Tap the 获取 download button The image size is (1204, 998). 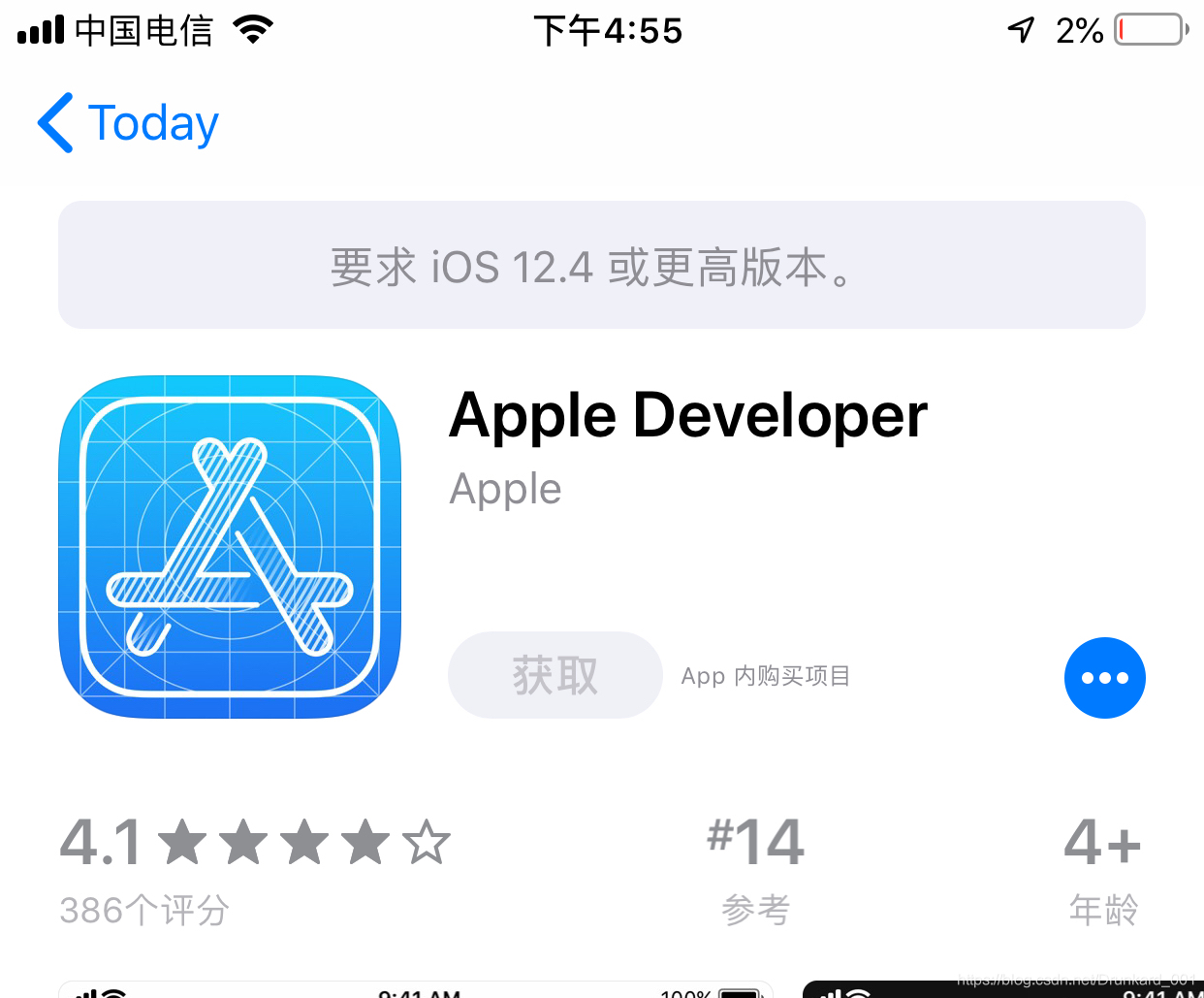pyautogui.click(x=554, y=675)
